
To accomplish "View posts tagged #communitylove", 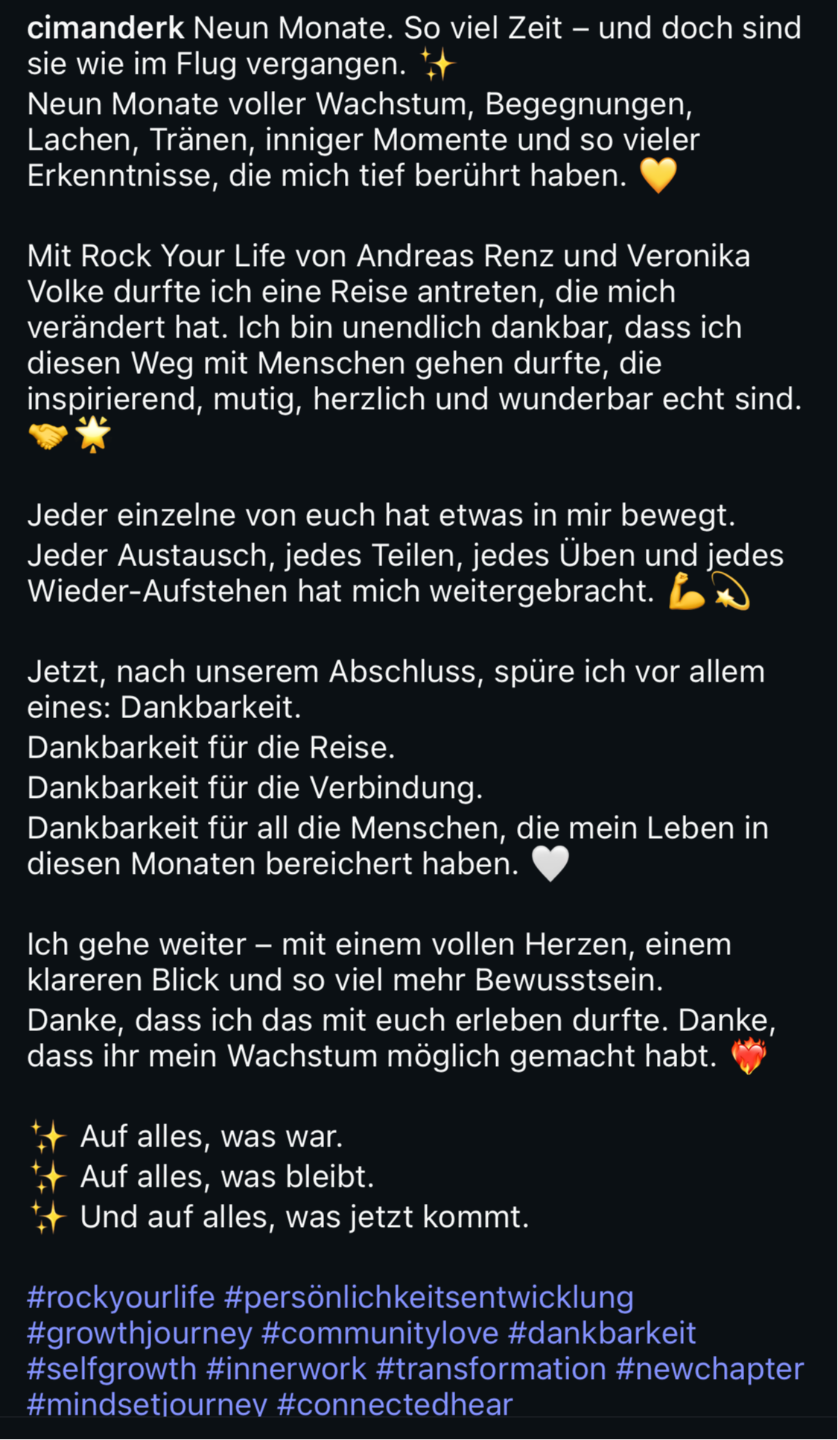I will tap(380, 1334).
